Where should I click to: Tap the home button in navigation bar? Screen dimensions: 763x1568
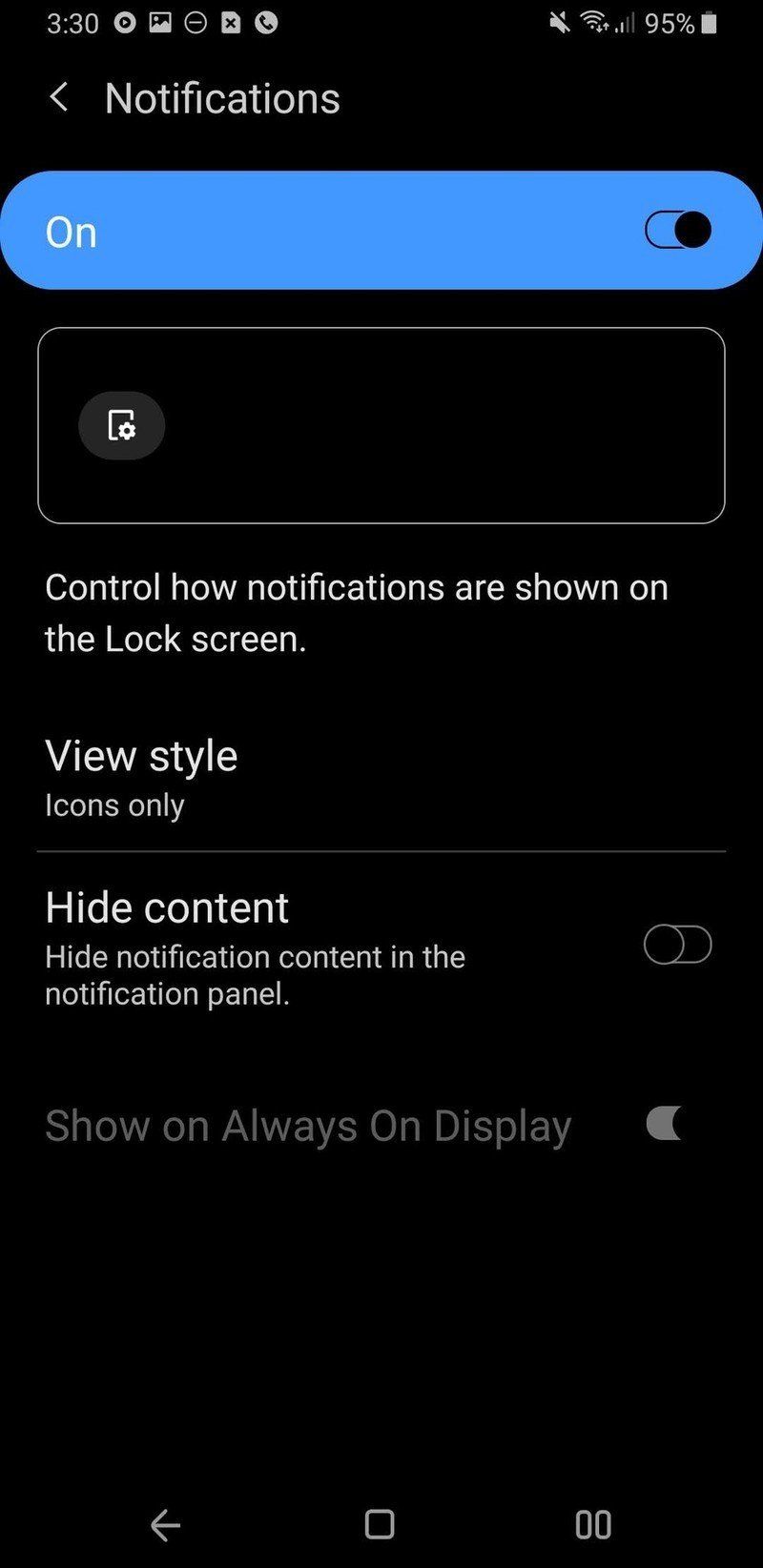(381, 1524)
